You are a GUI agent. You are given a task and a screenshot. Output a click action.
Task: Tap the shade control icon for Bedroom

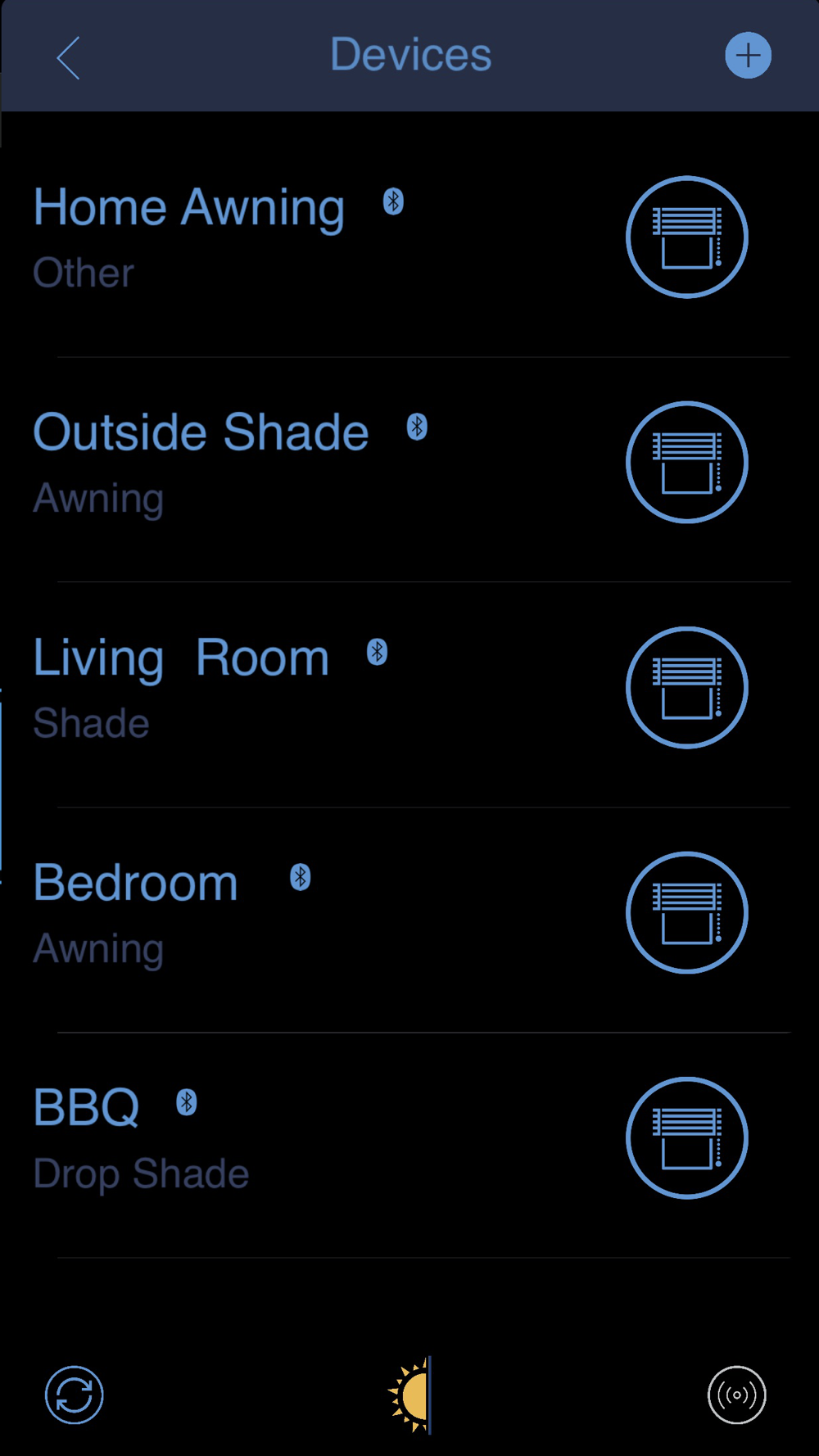(686, 912)
